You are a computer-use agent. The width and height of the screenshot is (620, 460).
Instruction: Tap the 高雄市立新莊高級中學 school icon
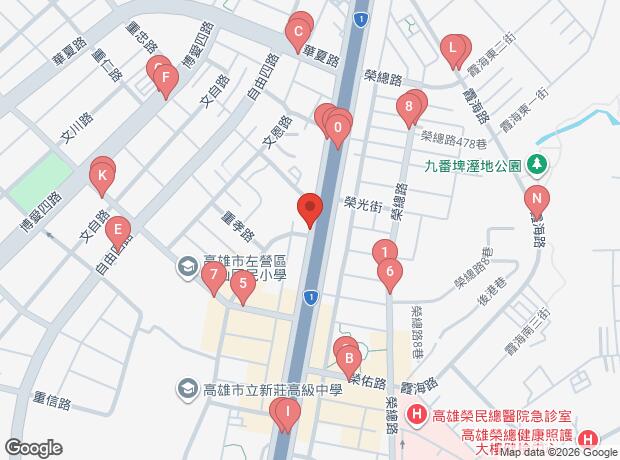click(x=187, y=390)
